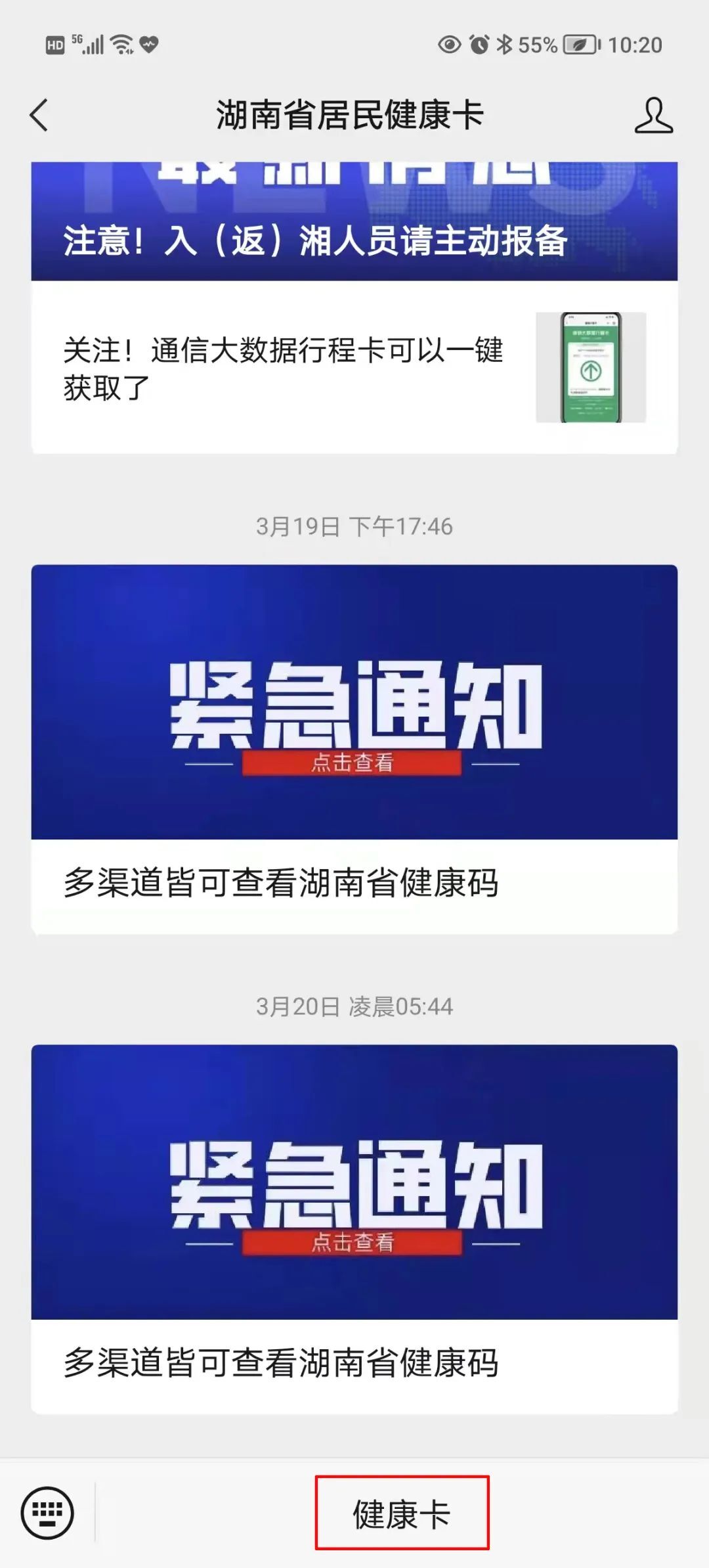Screen dimensions: 709x1568
Task: Tap the 健康卡 menu button
Action: [x=402, y=1513]
